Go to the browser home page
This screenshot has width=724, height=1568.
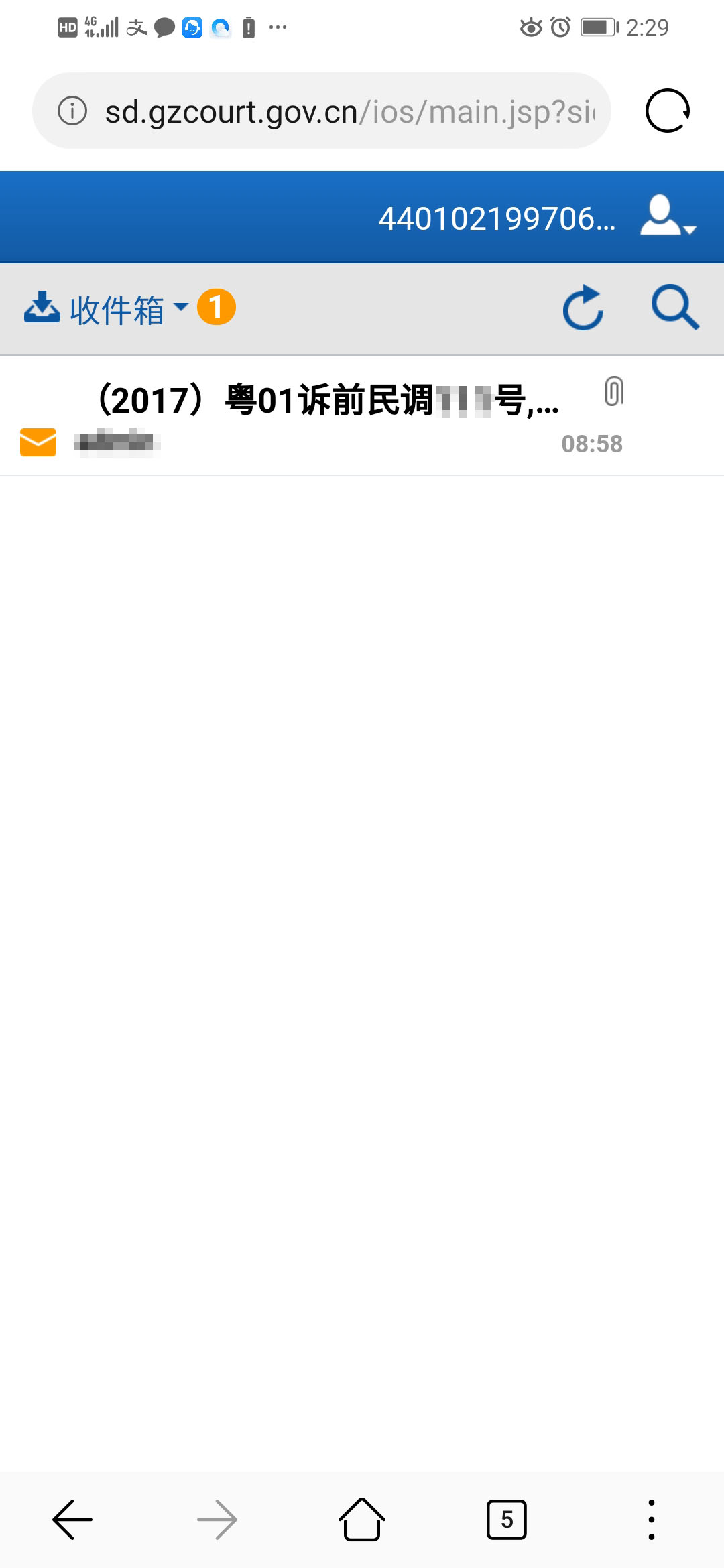tap(362, 1520)
